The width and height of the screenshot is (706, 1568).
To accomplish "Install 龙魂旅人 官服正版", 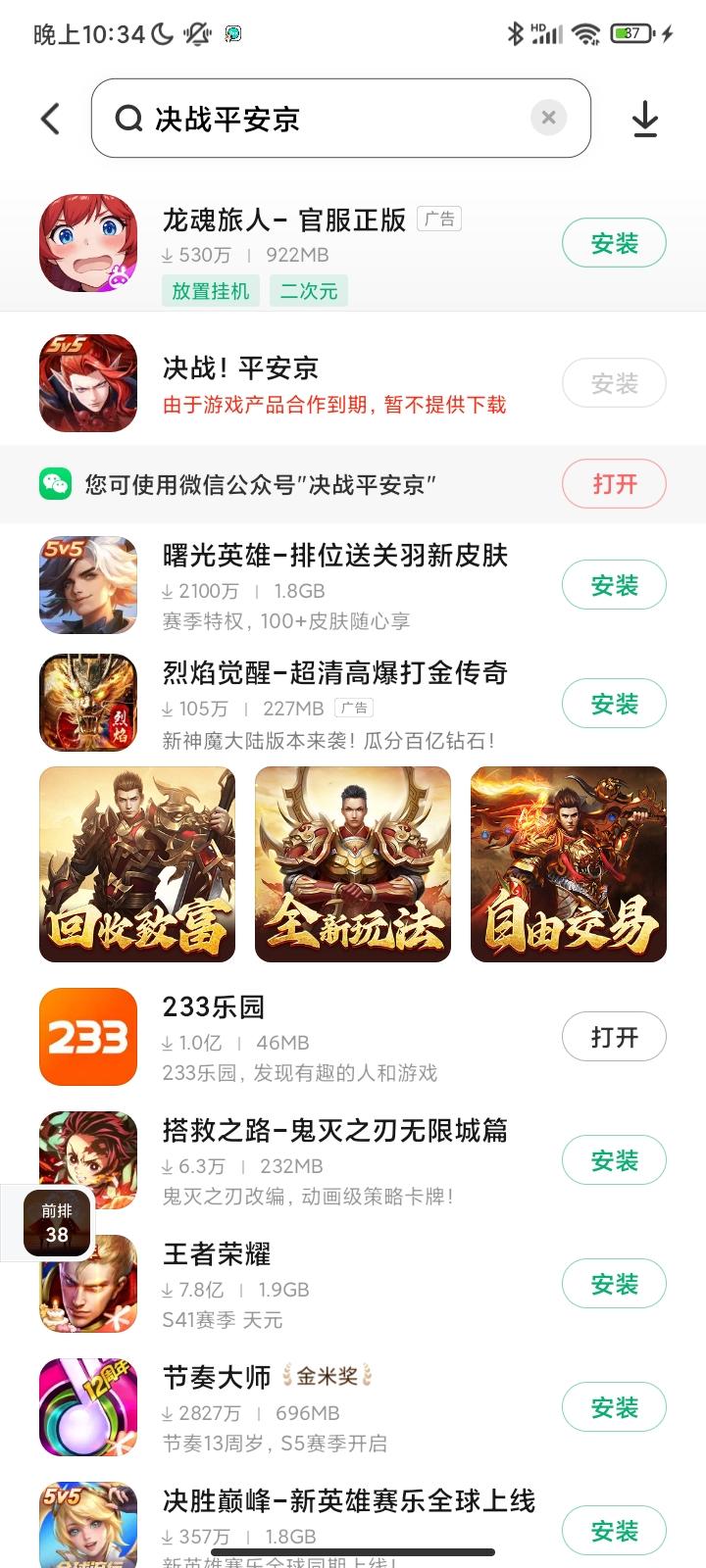I will [614, 244].
